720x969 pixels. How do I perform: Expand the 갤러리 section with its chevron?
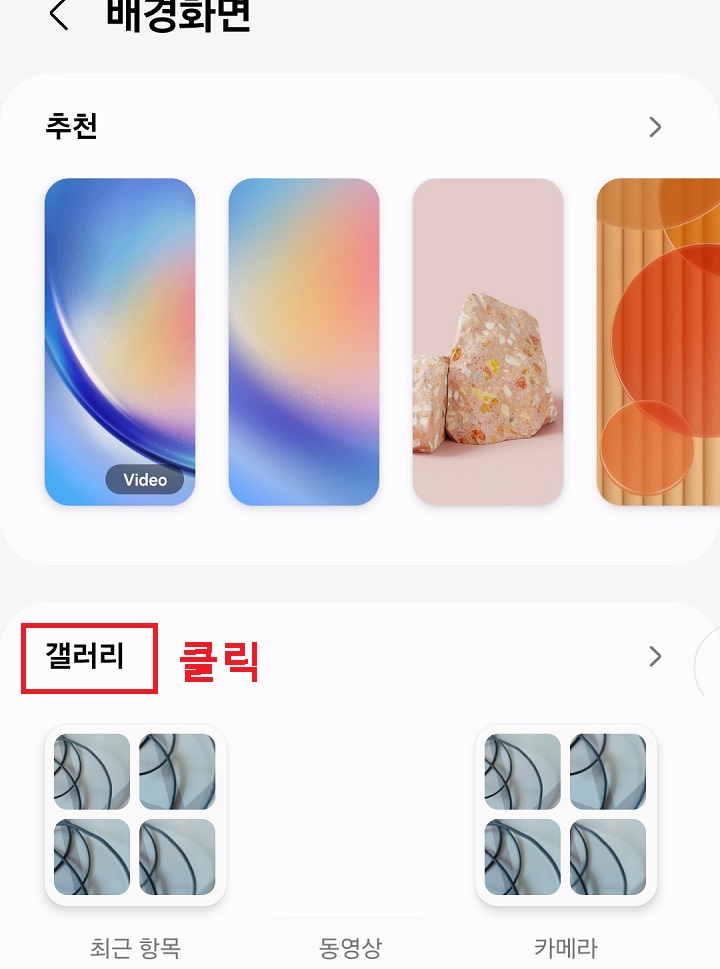click(655, 657)
